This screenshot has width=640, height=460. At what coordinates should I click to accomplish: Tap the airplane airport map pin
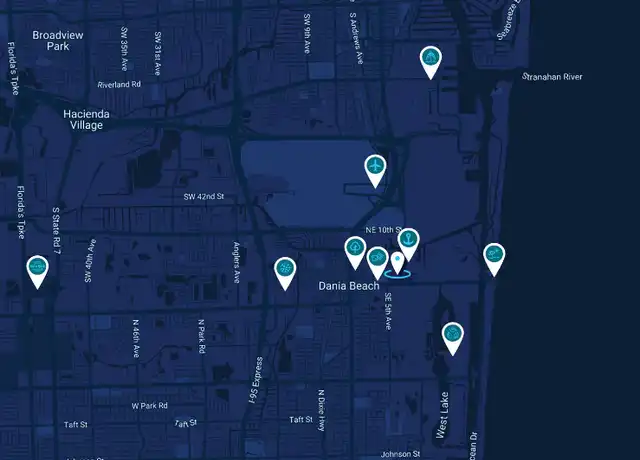[375, 167]
